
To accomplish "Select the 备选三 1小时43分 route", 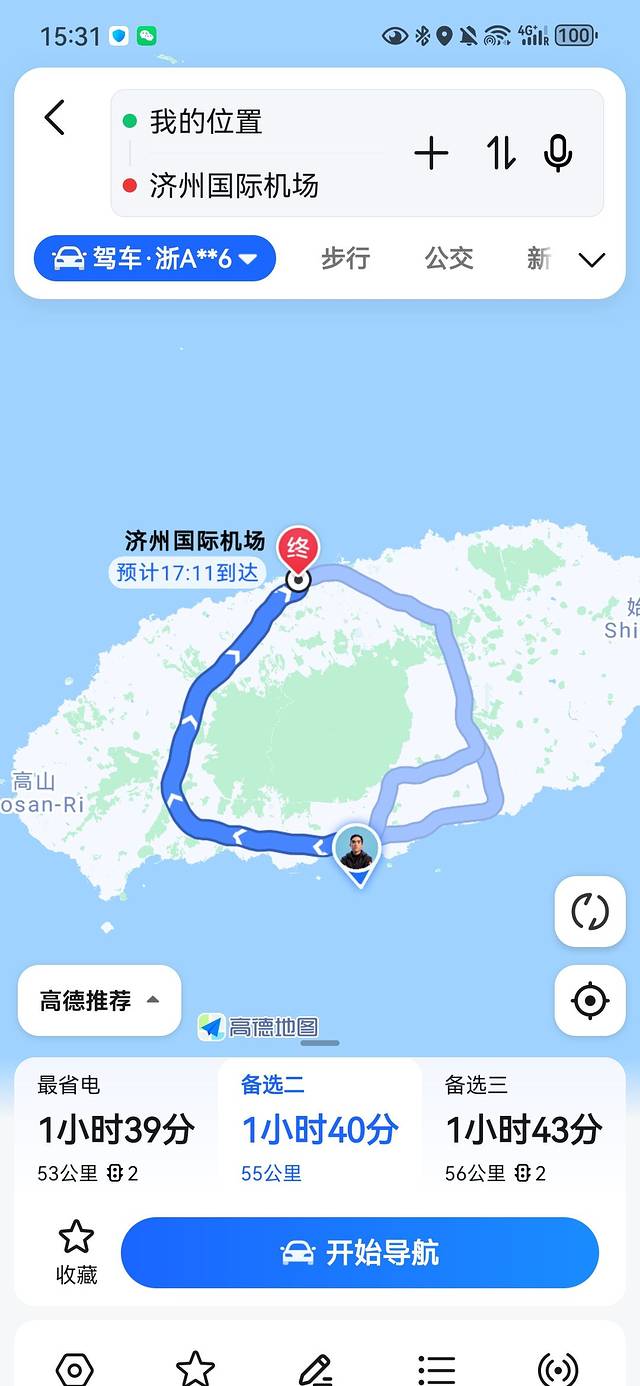I will coord(523,1129).
